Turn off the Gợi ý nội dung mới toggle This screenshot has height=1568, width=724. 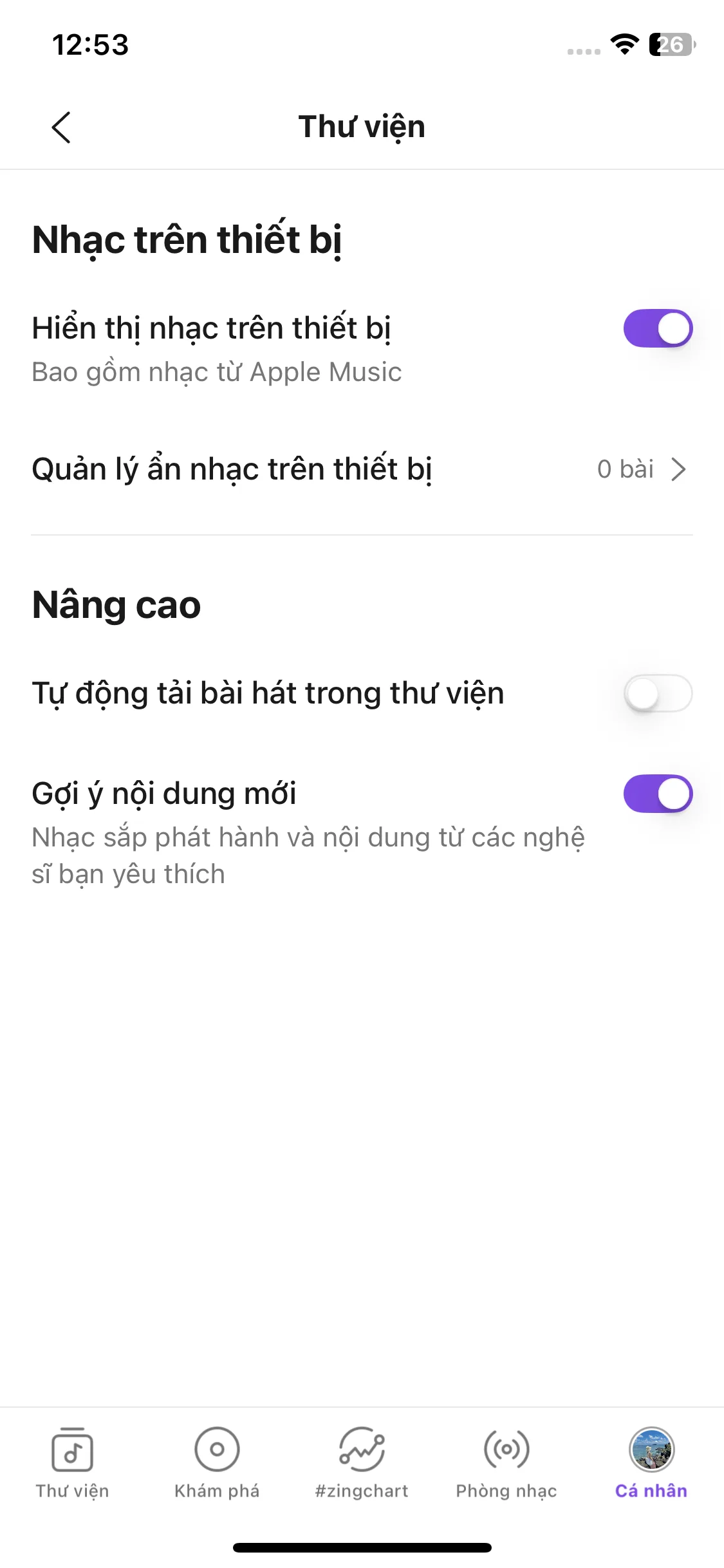(658, 794)
